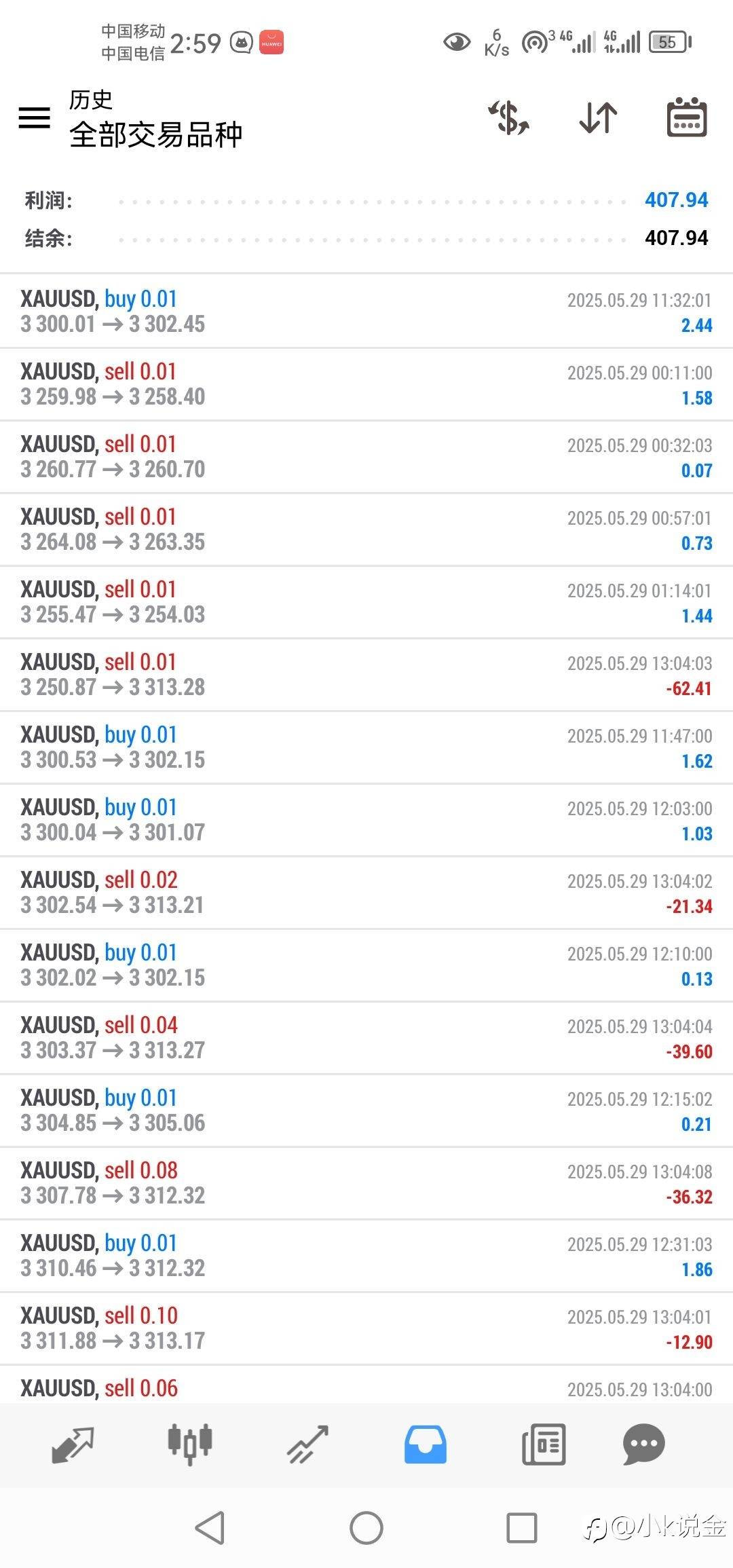Open the sort order arrows
733x1568 pixels.
point(598,117)
